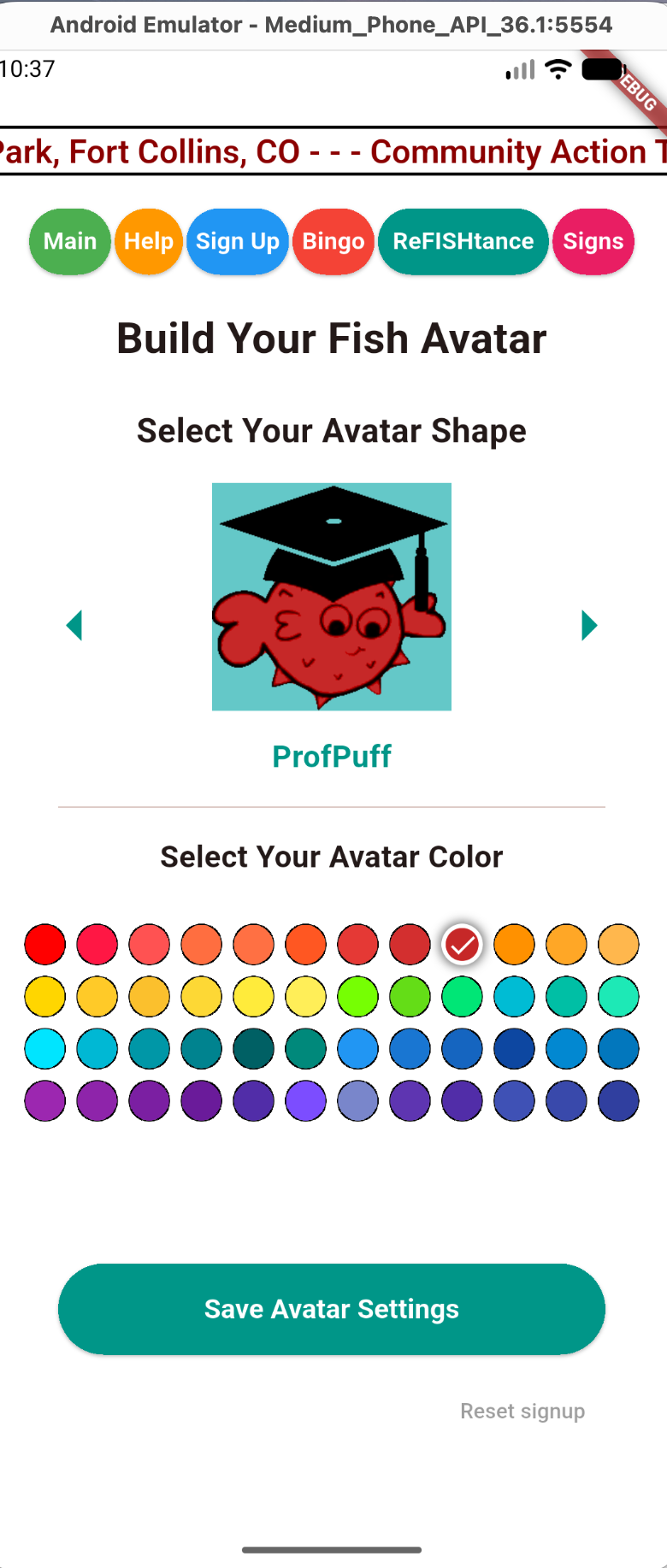Open the Signs page
Viewport: 667px width, 1568px height.
pyautogui.click(x=593, y=241)
